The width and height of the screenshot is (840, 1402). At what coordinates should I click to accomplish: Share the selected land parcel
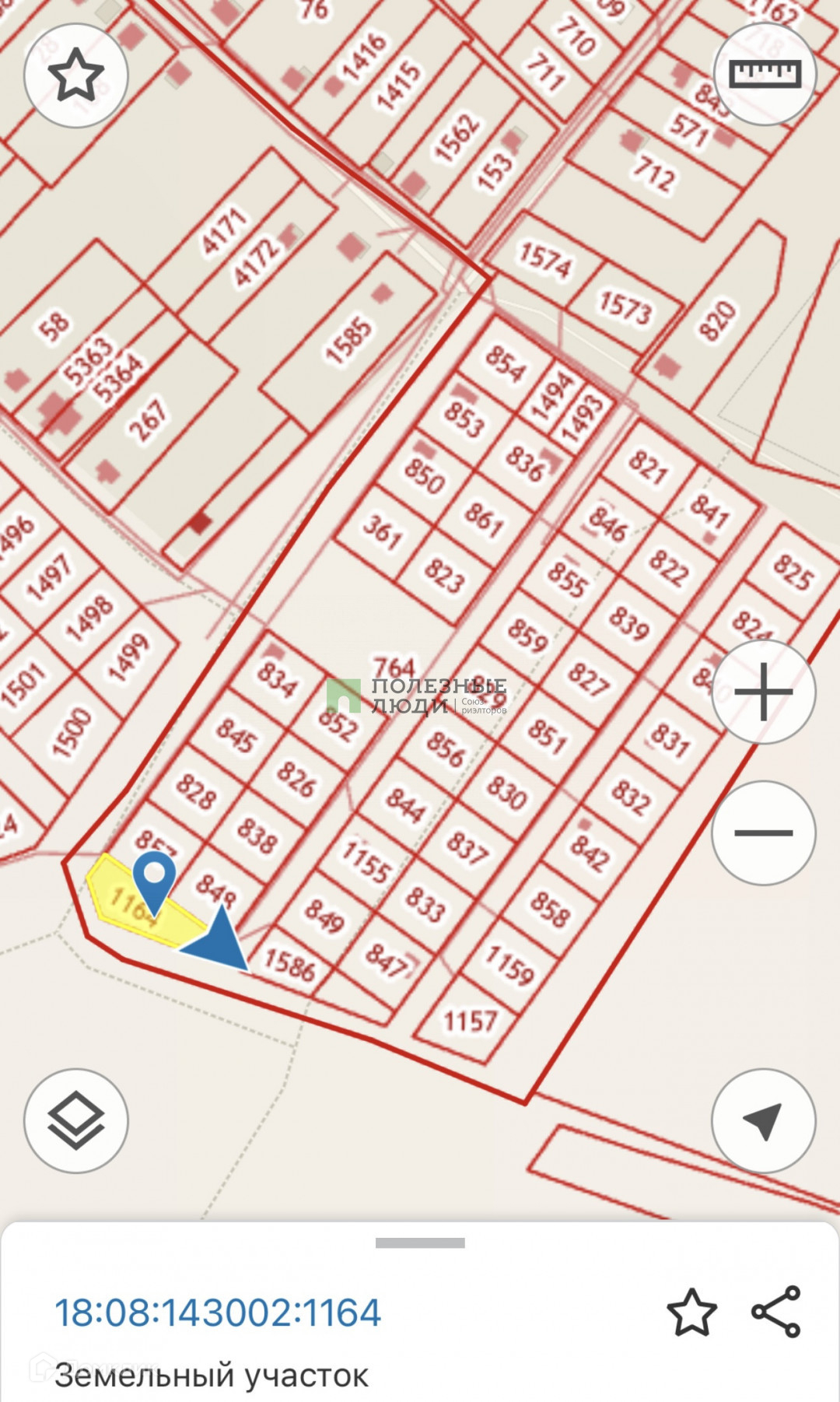[x=776, y=1312]
